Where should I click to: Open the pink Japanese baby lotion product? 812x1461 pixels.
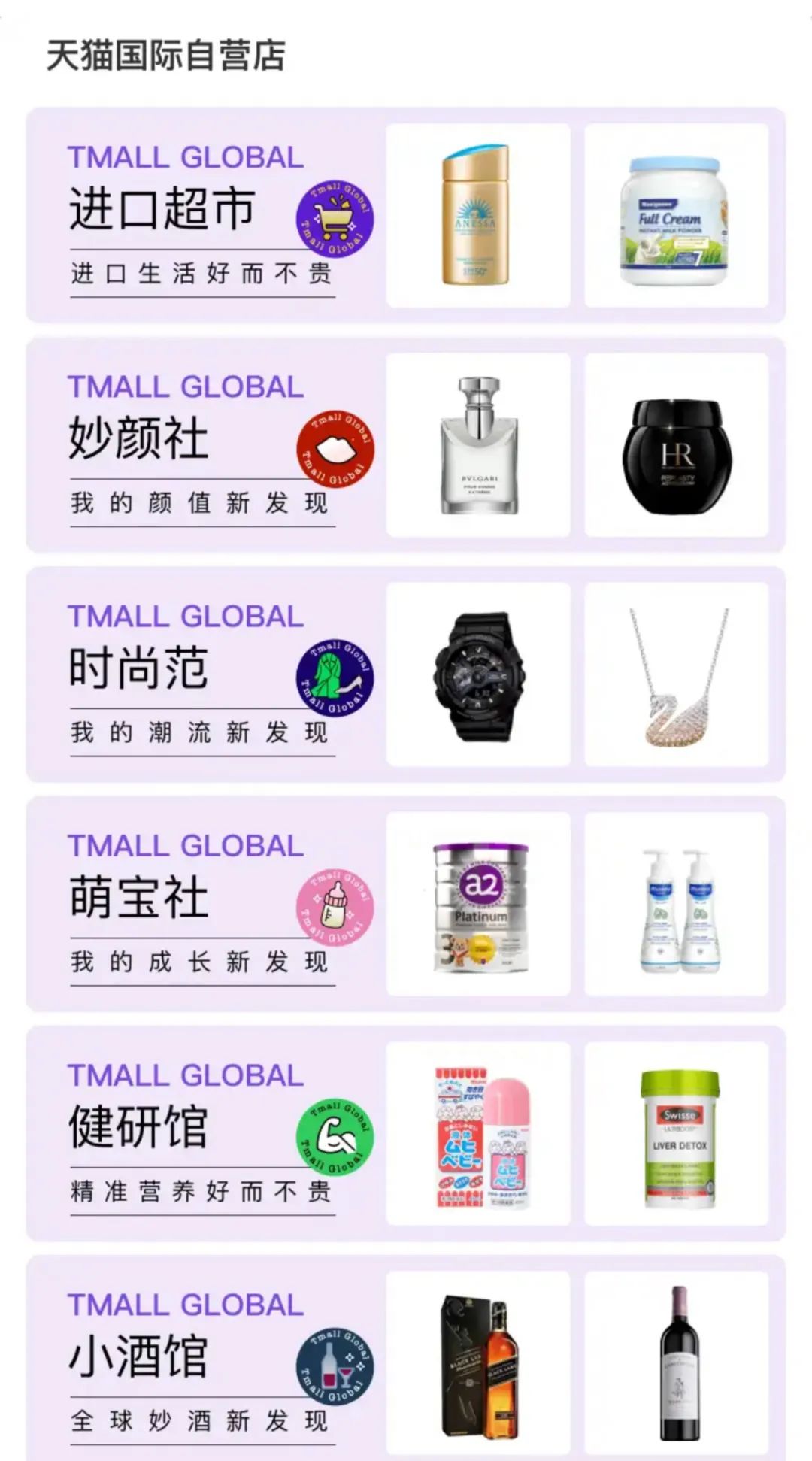click(477, 1133)
